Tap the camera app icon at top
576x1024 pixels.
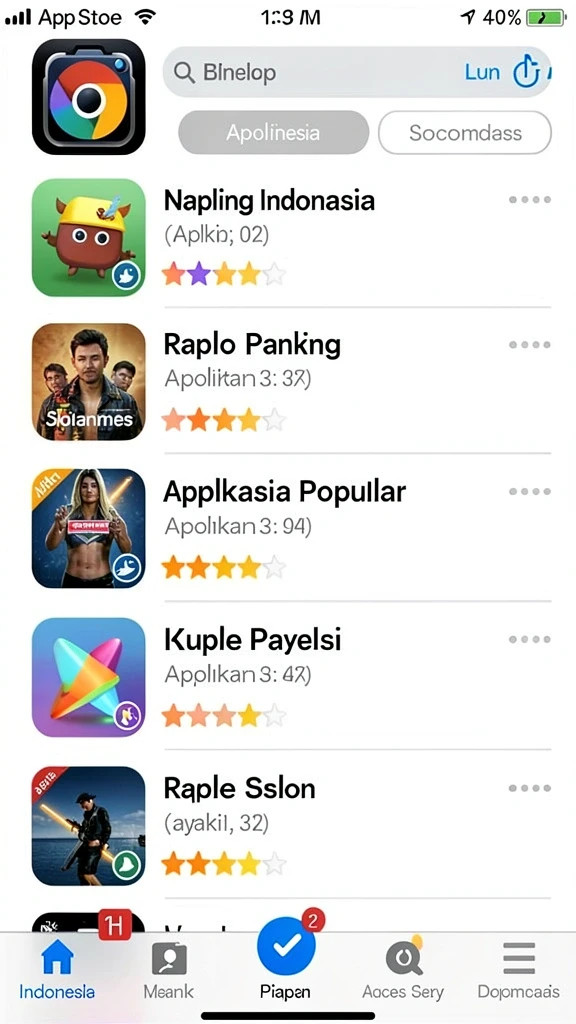(88, 97)
